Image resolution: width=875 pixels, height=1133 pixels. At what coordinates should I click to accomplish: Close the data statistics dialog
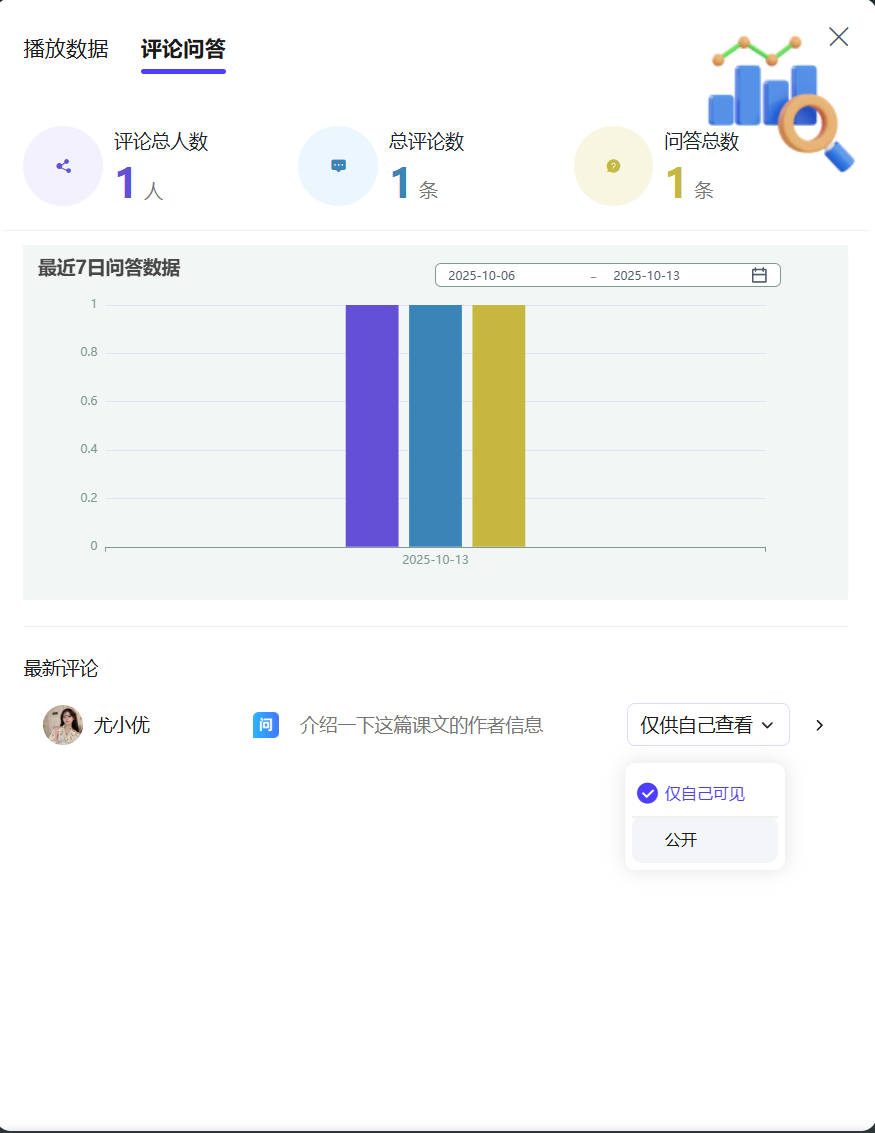click(x=838, y=37)
